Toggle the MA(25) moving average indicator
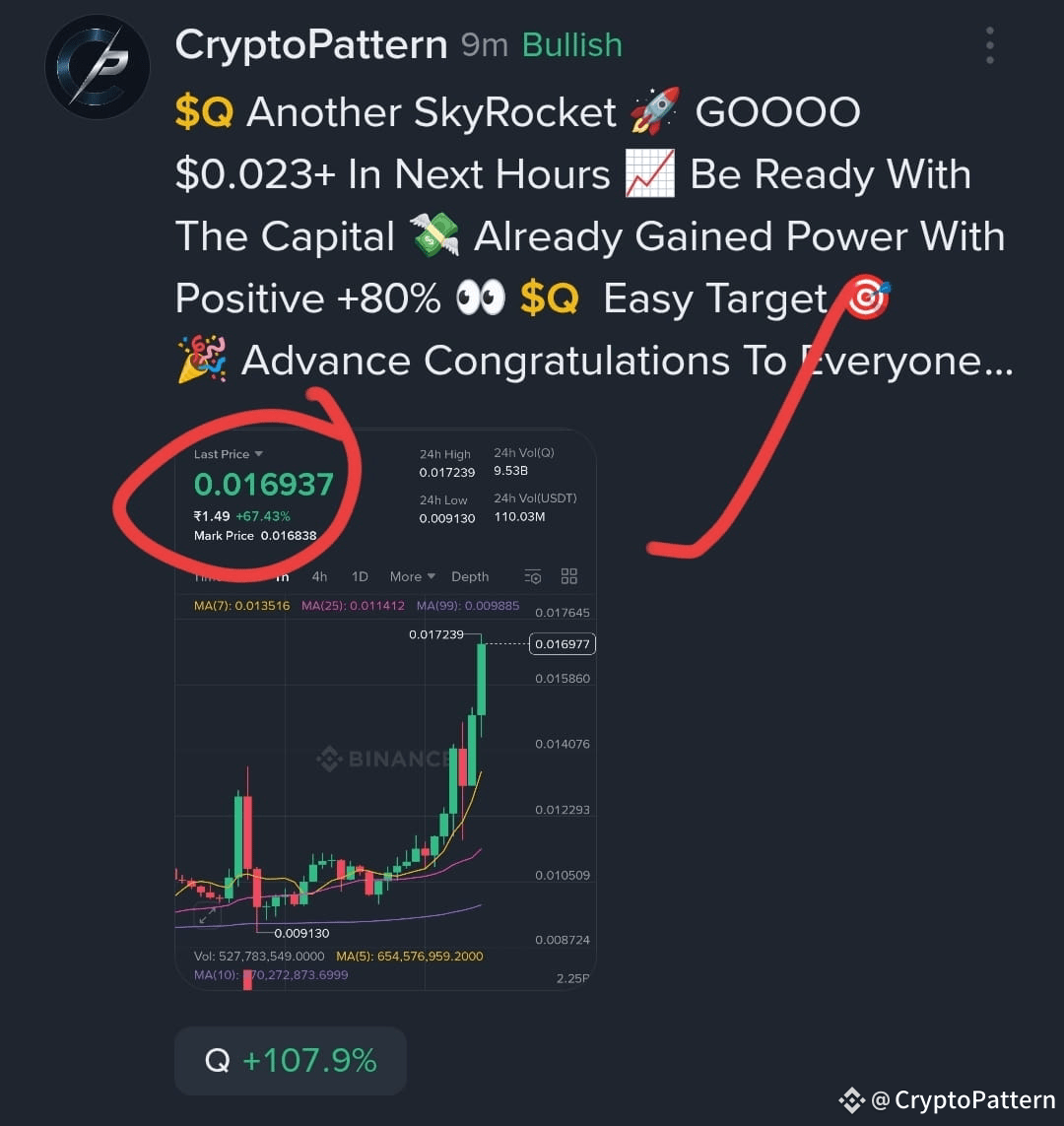Image resolution: width=1064 pixels, height=1126 pixels. point(353,607)
